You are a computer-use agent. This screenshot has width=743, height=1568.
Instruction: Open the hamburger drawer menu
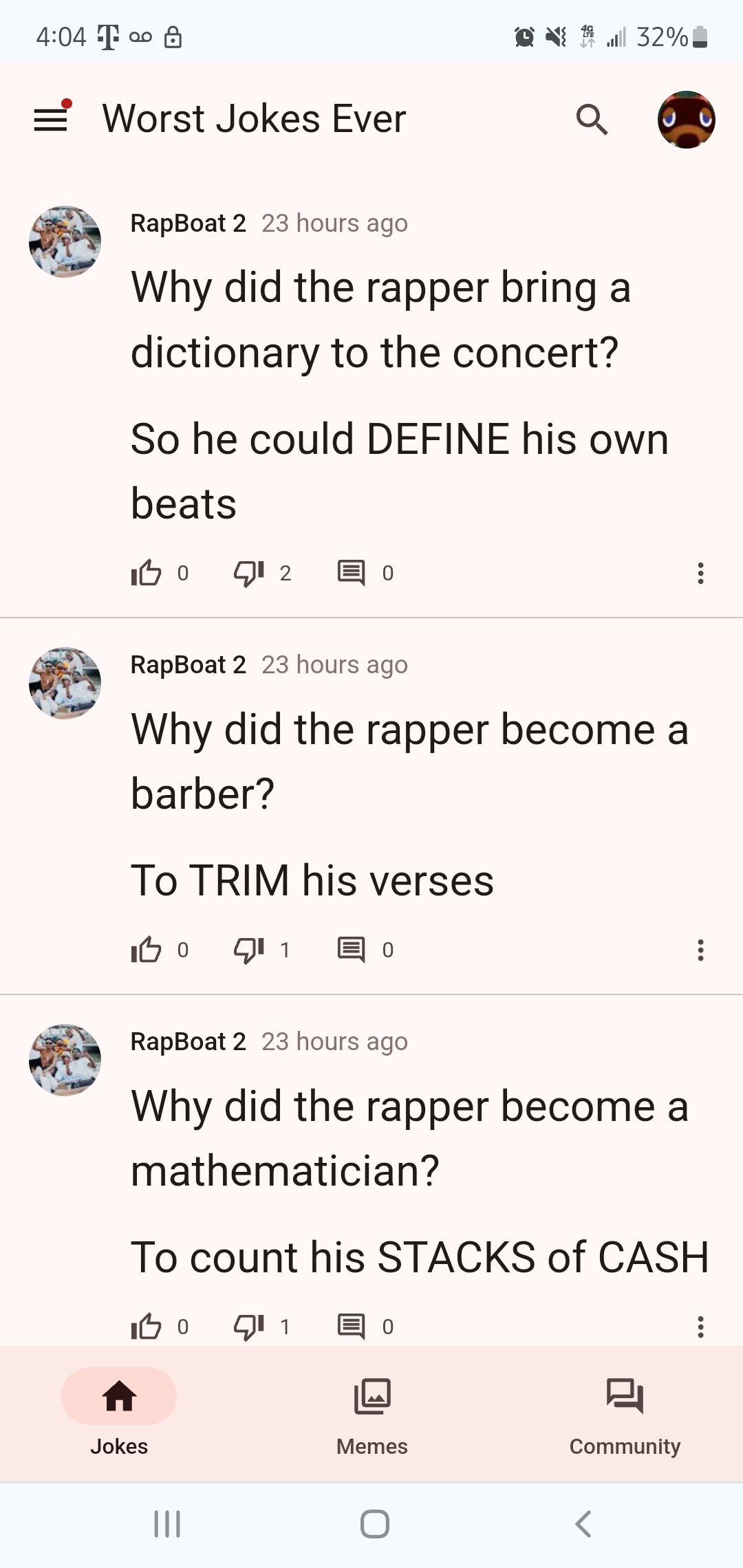(x=51, y=120)
